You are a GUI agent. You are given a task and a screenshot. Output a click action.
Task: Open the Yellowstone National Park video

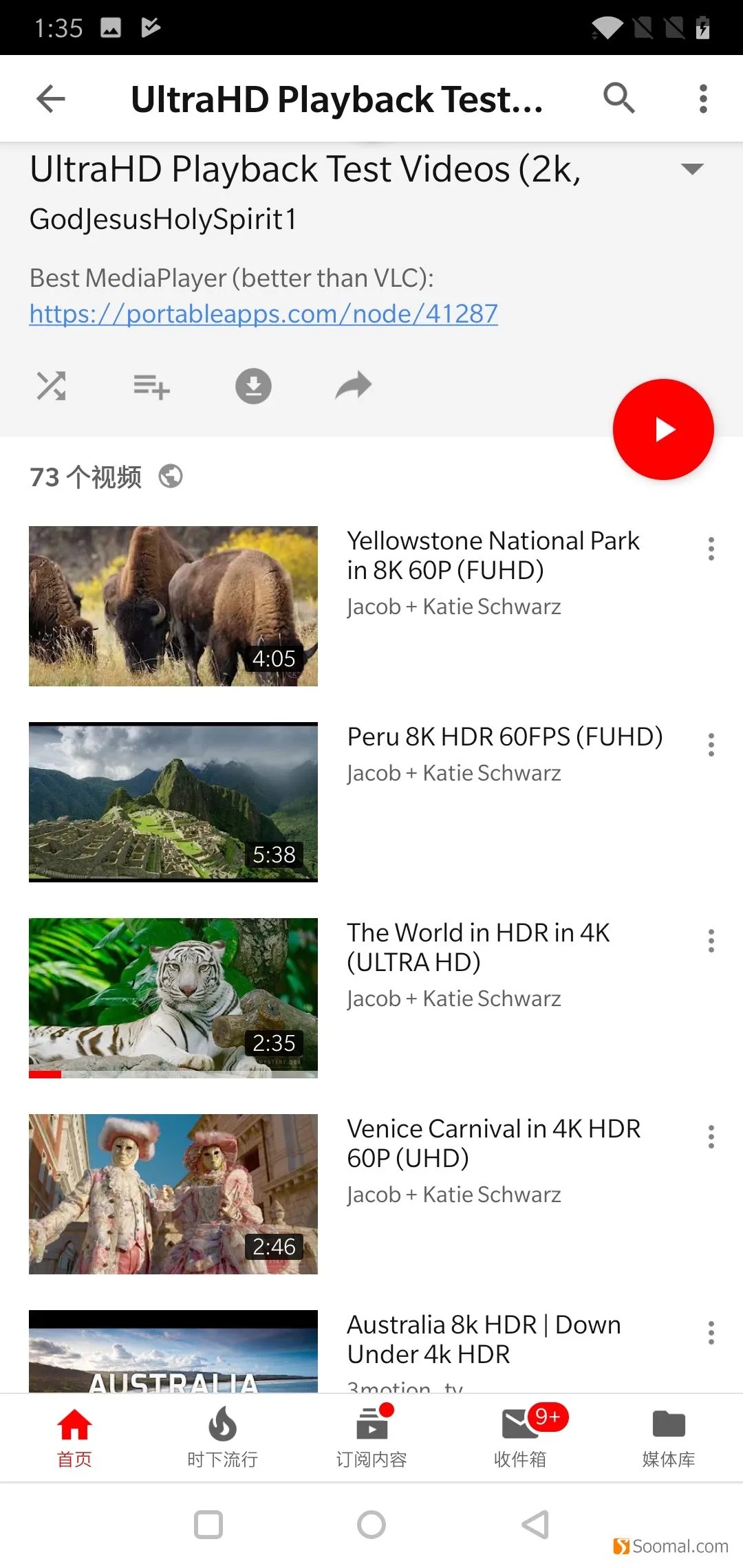point(173,606)
